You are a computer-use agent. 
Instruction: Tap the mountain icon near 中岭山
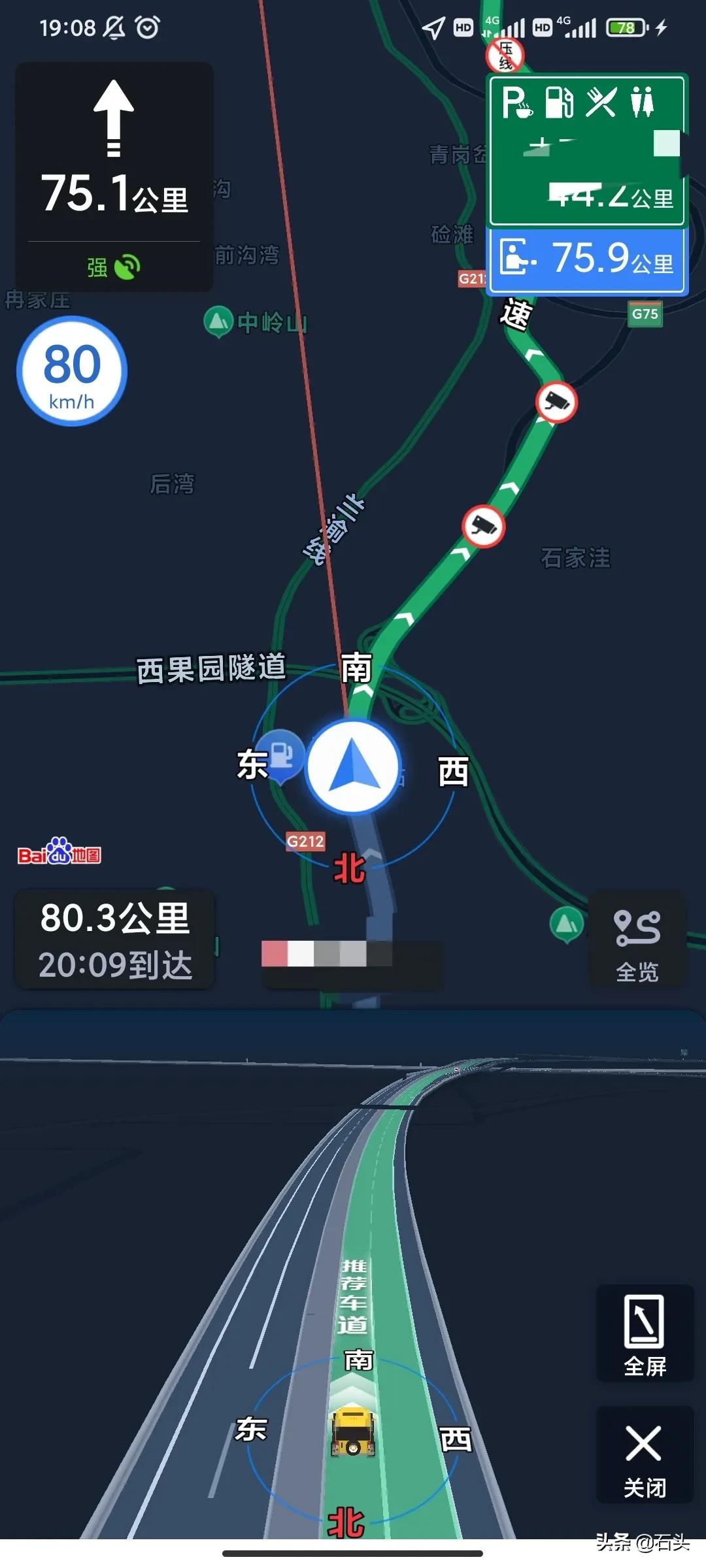click(x=218, y=320)
